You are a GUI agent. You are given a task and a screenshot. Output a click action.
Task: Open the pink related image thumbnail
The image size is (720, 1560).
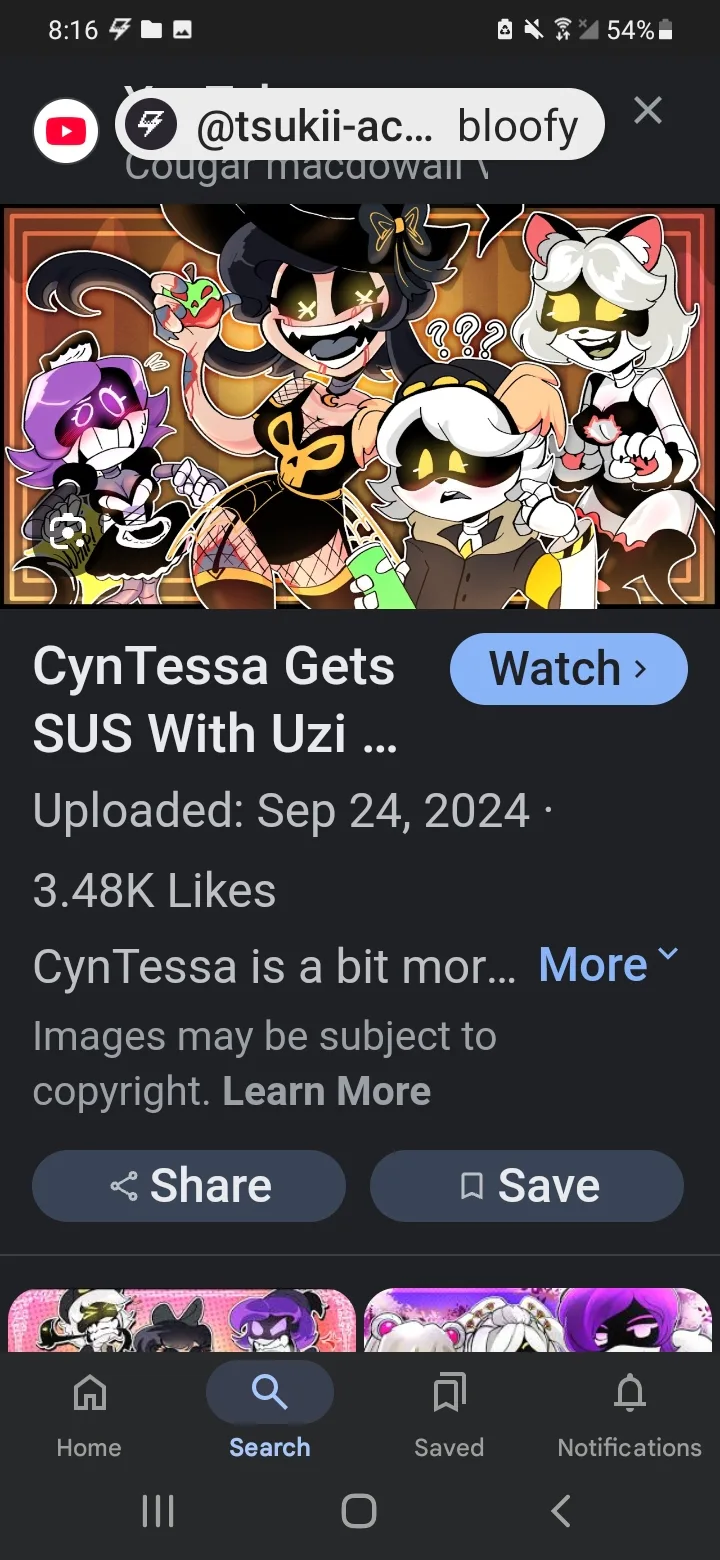point(182,1319)
